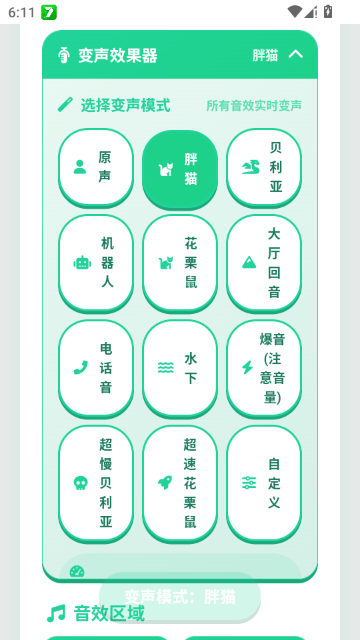Select the 电话音 voice effect
Image resolution: width=360 pixels, height=640 pixels.
tap(96, 368)
